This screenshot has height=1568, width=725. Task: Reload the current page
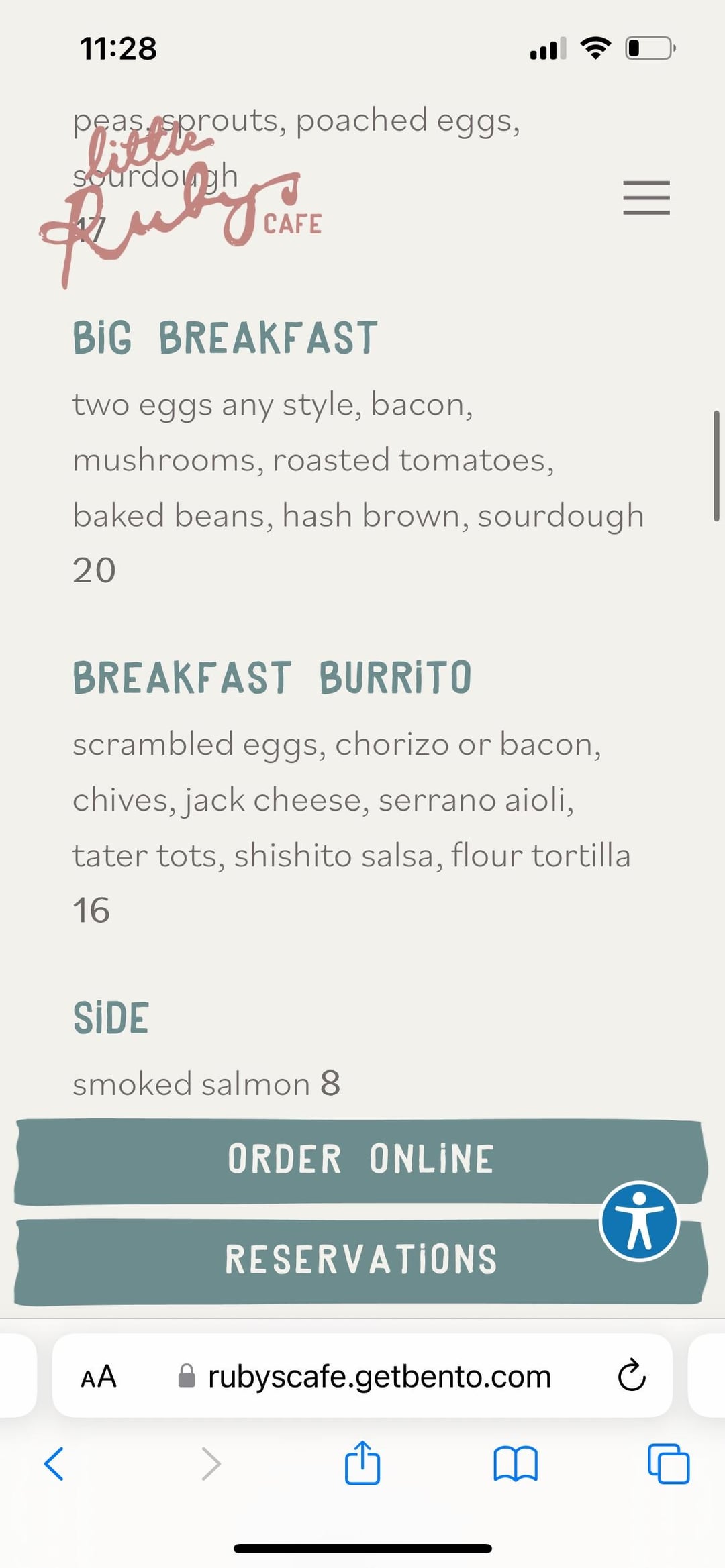pyautogui.click(x=631, y=1377)
